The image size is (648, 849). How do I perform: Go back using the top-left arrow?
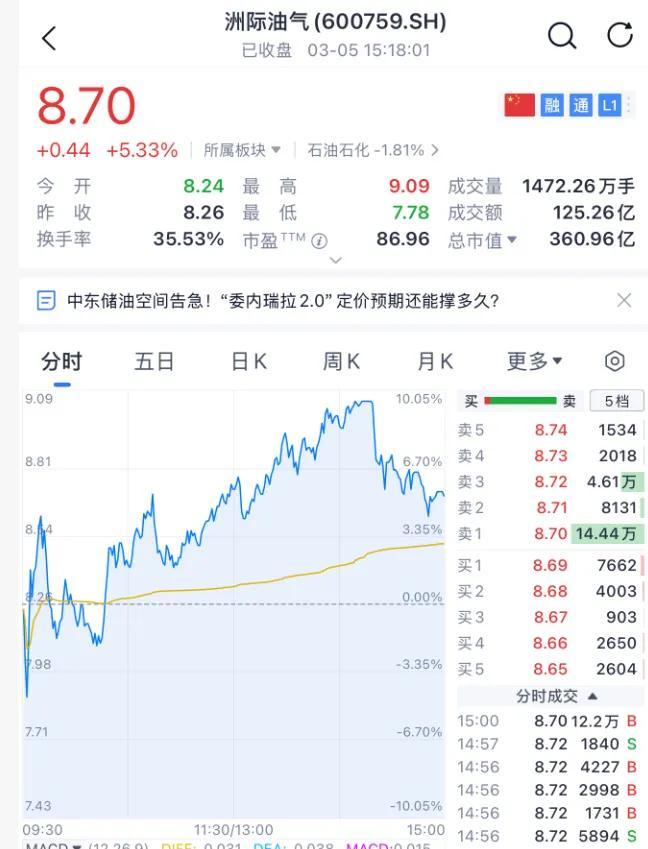pos(49,38)
